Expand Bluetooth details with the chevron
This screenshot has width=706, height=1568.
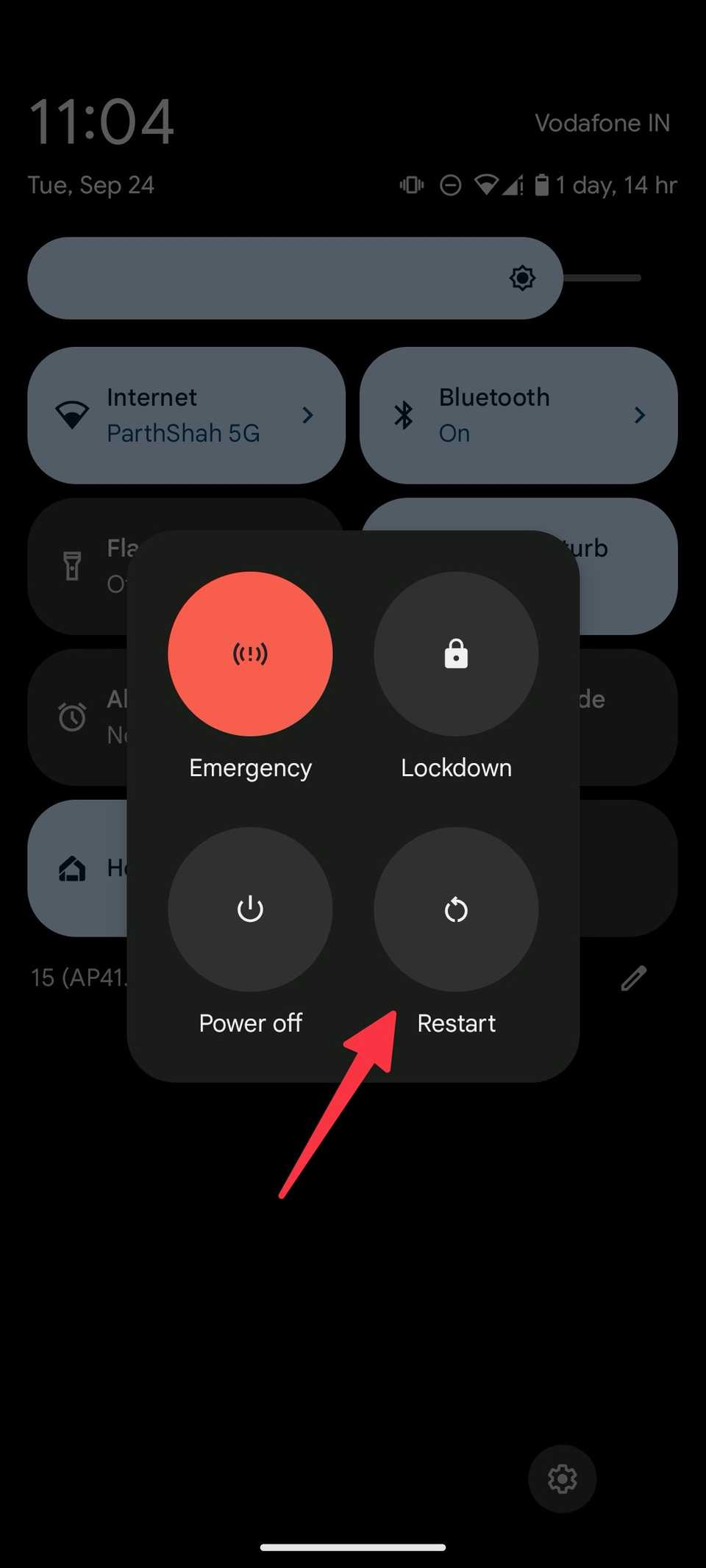pyautogui.click(x=640, y=414)
